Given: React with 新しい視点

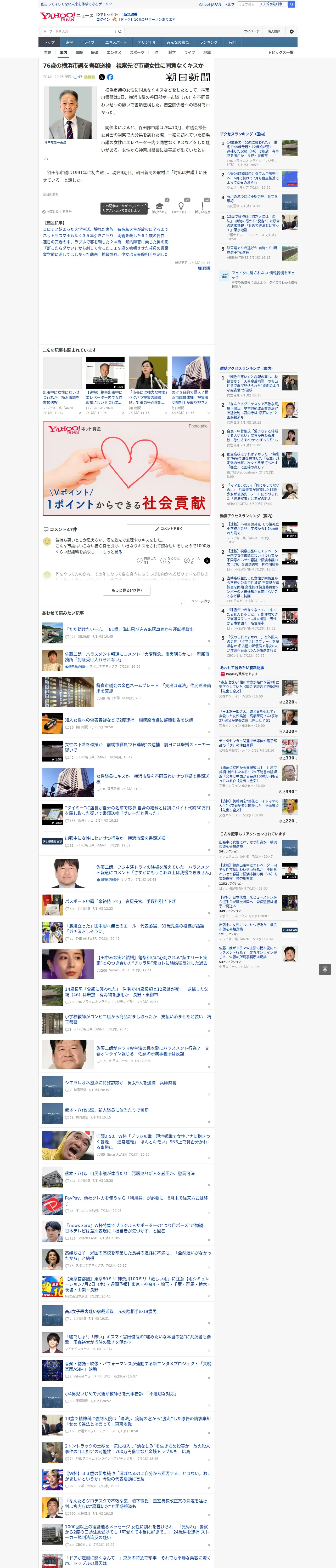Looking at the screenshot, I should click(203, 206).
